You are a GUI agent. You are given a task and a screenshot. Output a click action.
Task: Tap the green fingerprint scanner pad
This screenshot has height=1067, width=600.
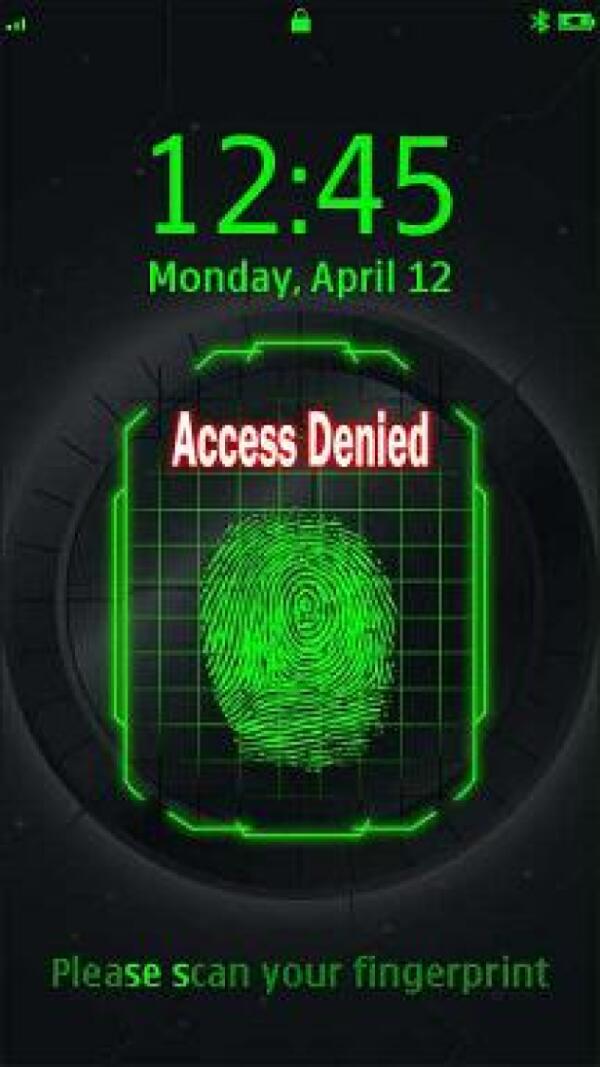click(298, 640)
